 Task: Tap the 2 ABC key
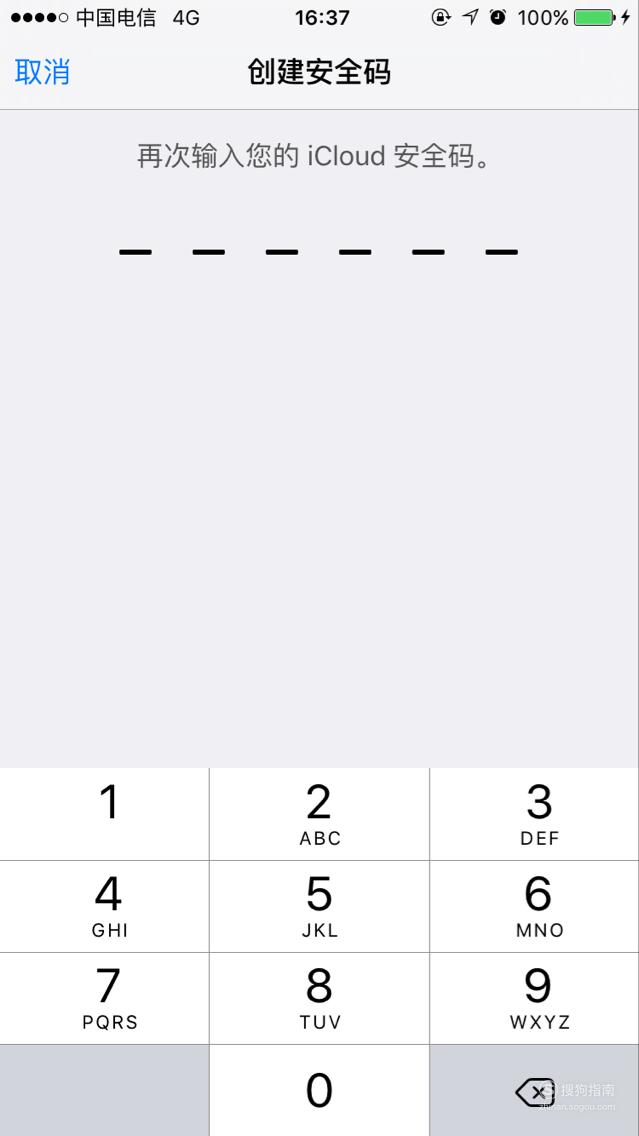click(320, 814)
